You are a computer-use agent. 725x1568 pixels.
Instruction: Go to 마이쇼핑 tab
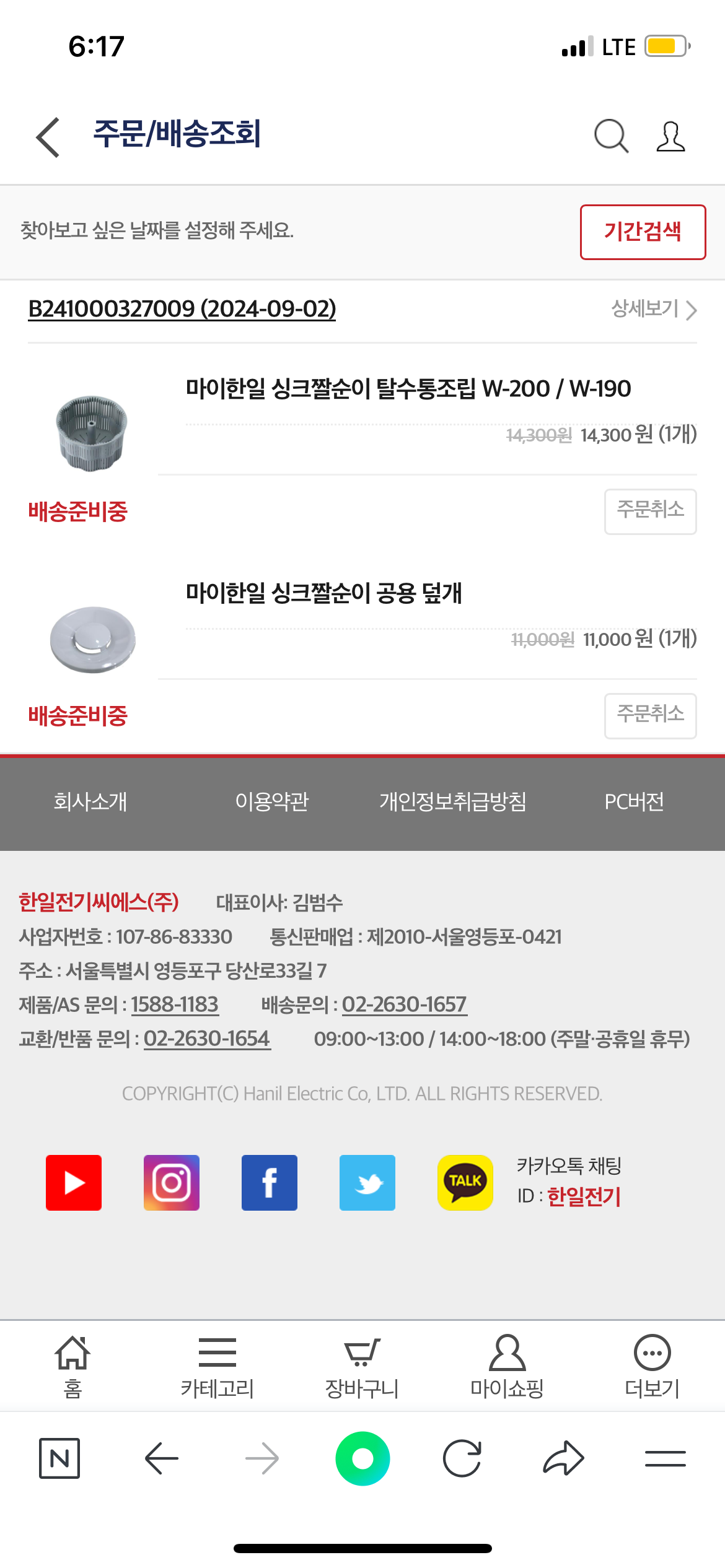pyautogui.click(x=507, y=1367)
